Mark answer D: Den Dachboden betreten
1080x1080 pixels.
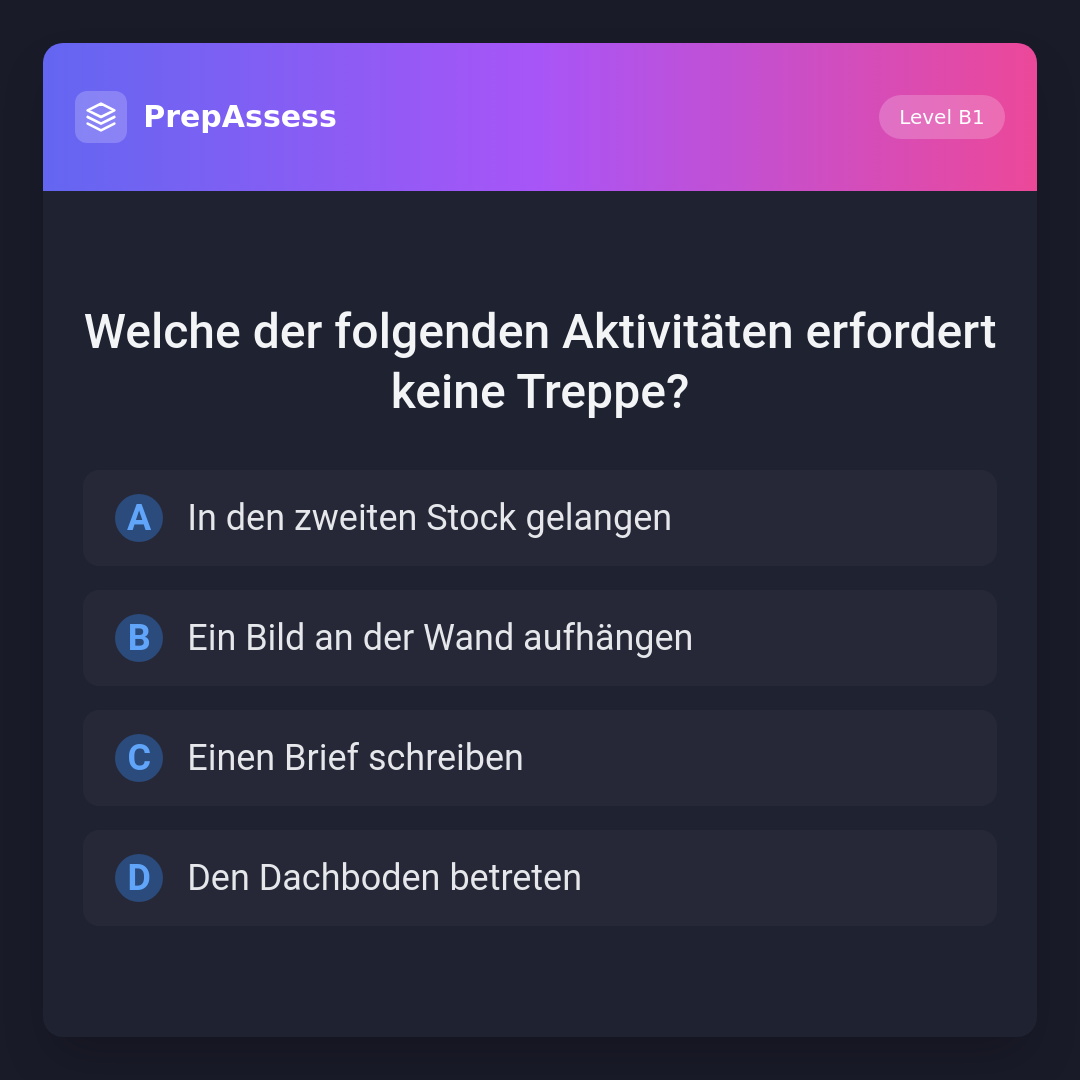[x=540, y=878]
